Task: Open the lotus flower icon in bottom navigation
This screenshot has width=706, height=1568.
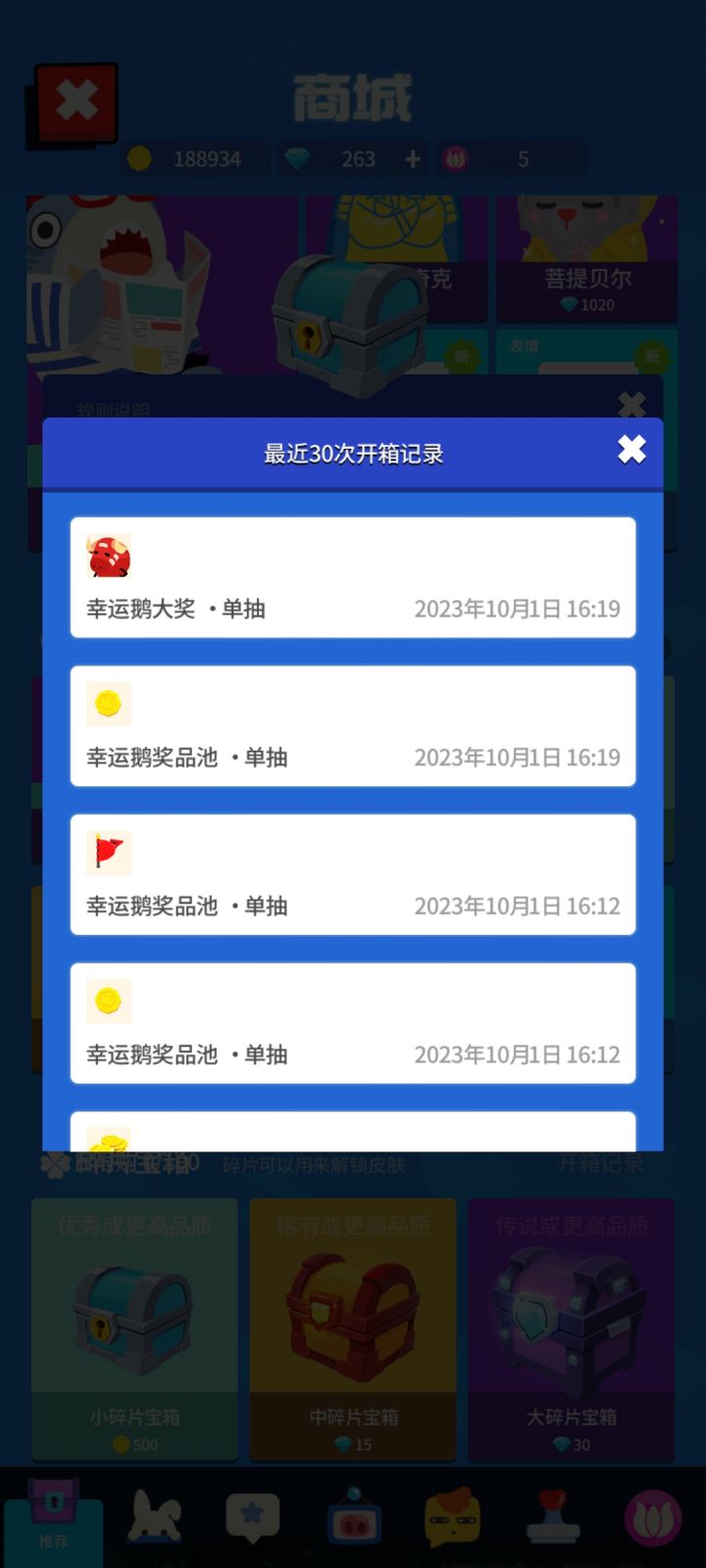Action: pos(652,1516)
